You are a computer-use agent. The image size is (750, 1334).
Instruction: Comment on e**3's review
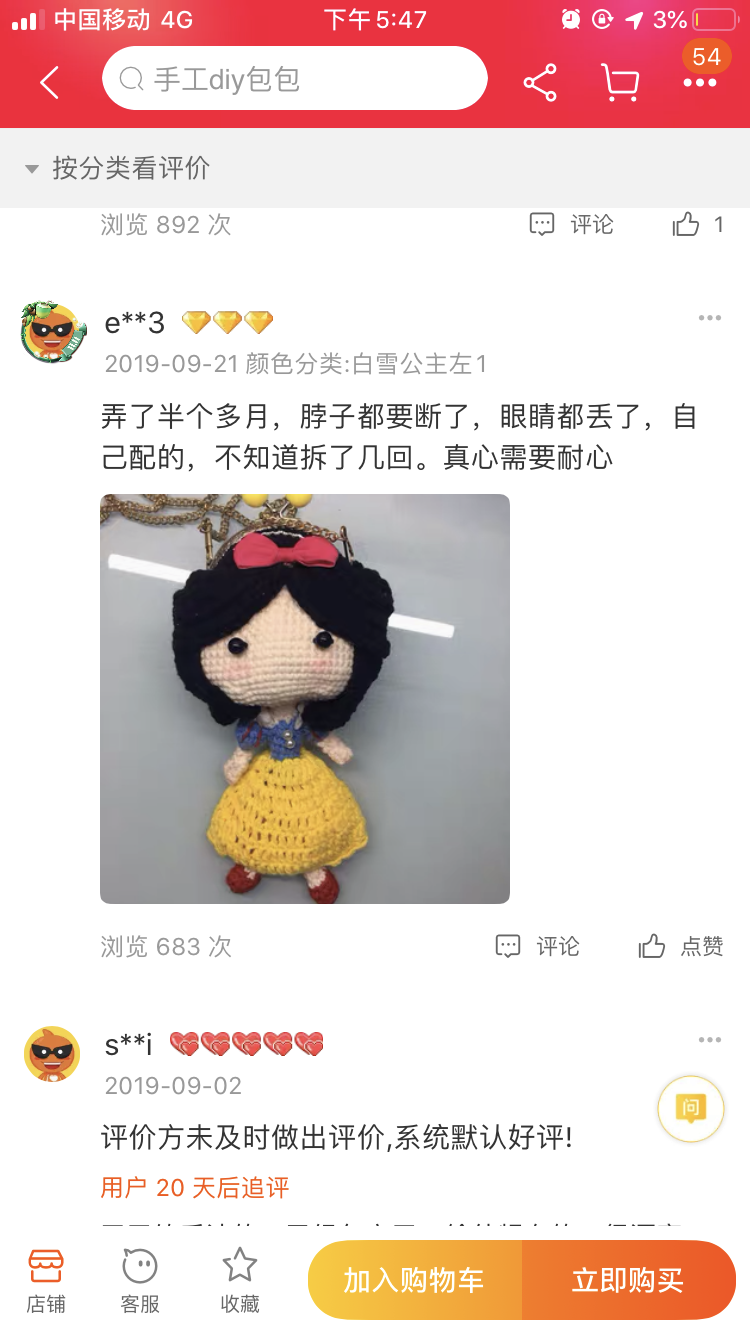coord(538,946)
